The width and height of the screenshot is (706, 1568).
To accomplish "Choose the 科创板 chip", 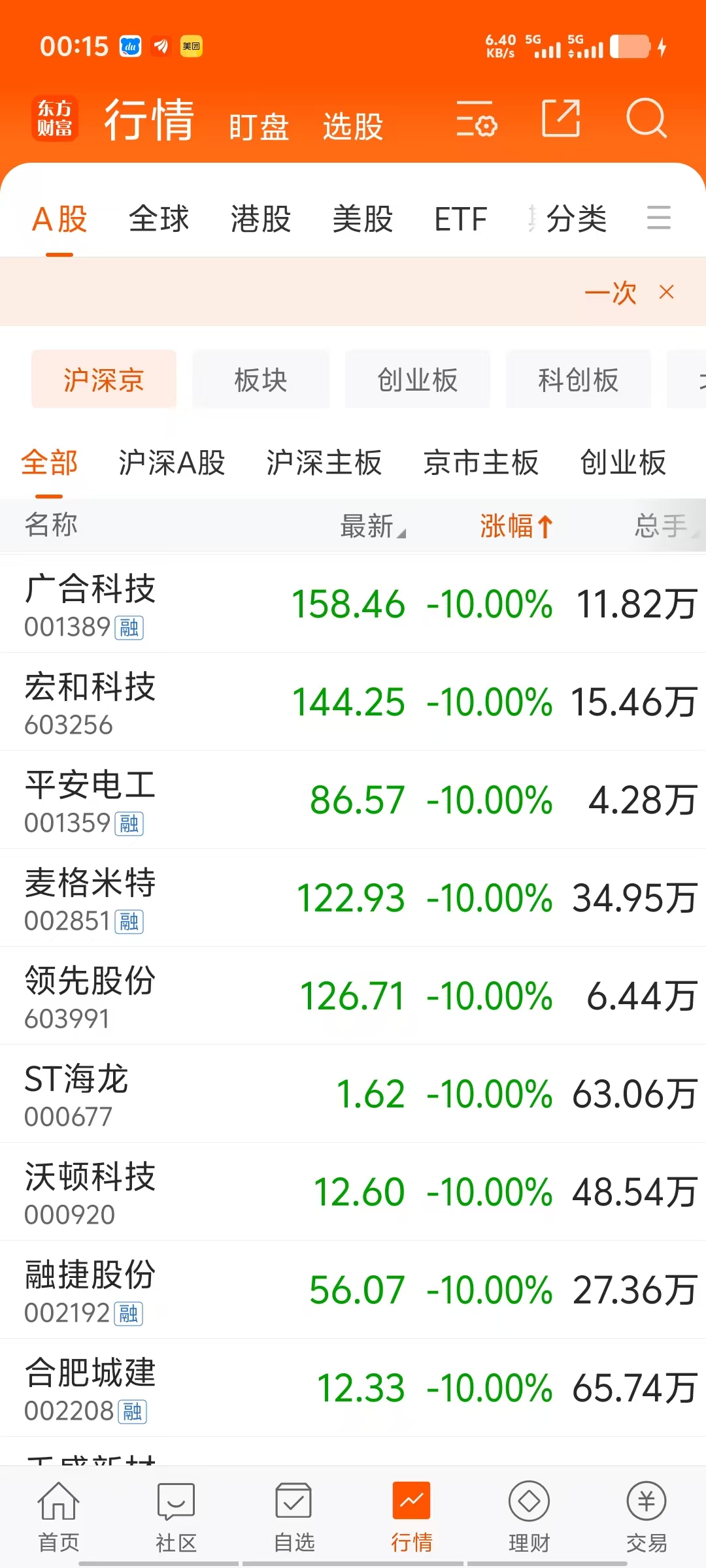I will tap(579, 380).
